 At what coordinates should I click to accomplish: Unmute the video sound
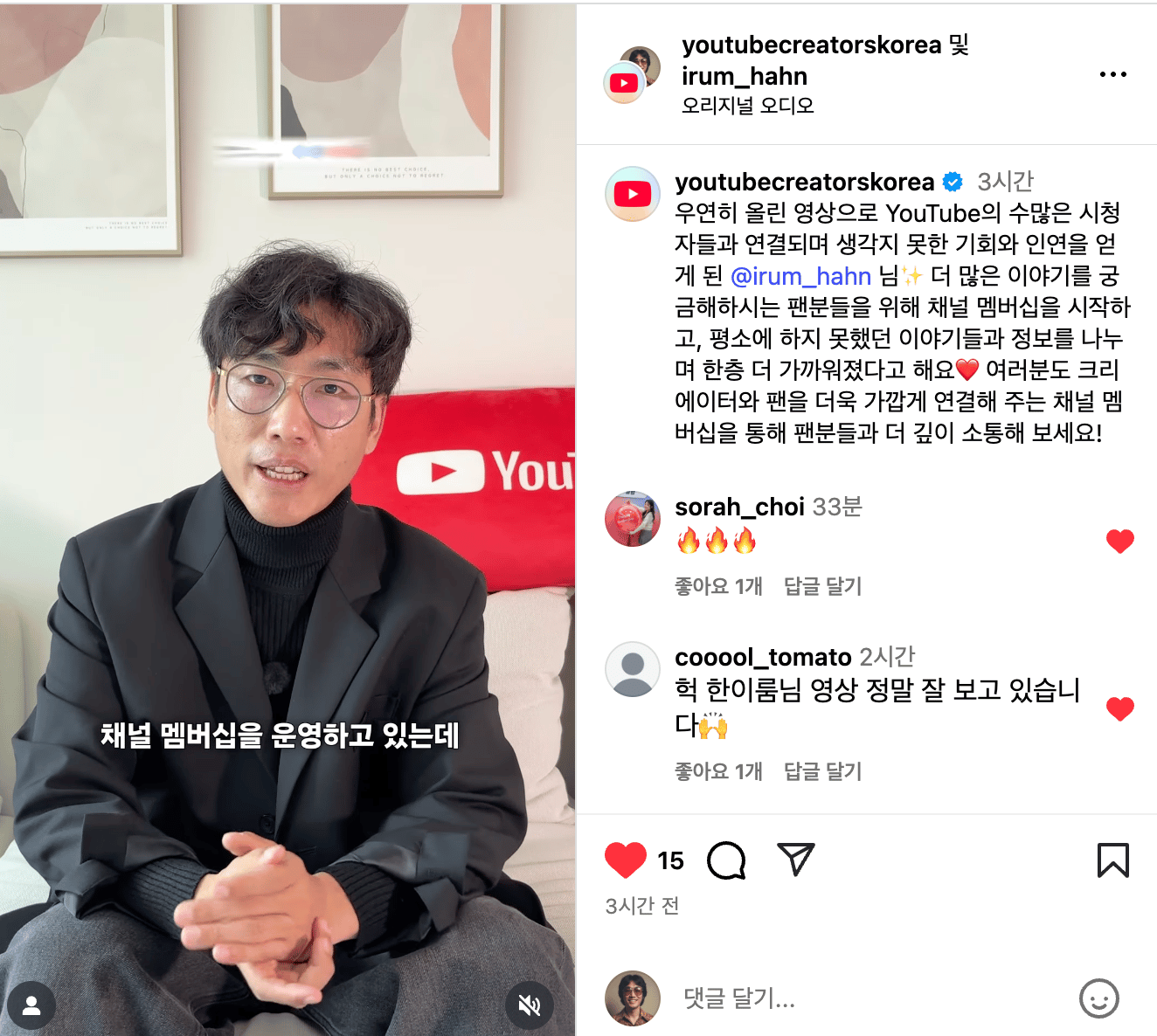pos(529,1005)
